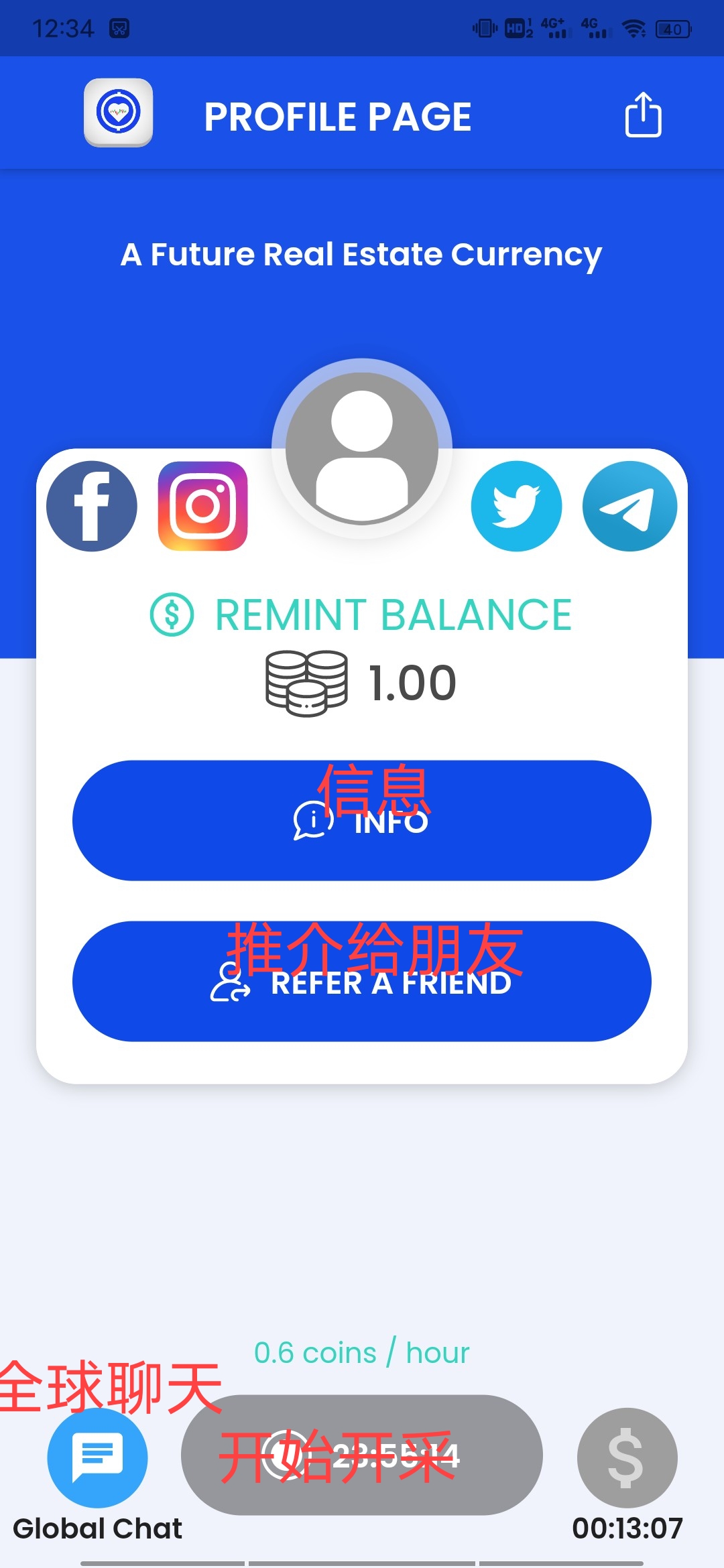Open Global Chat
The image size is (724, 1568).
tap(97, 1457)
